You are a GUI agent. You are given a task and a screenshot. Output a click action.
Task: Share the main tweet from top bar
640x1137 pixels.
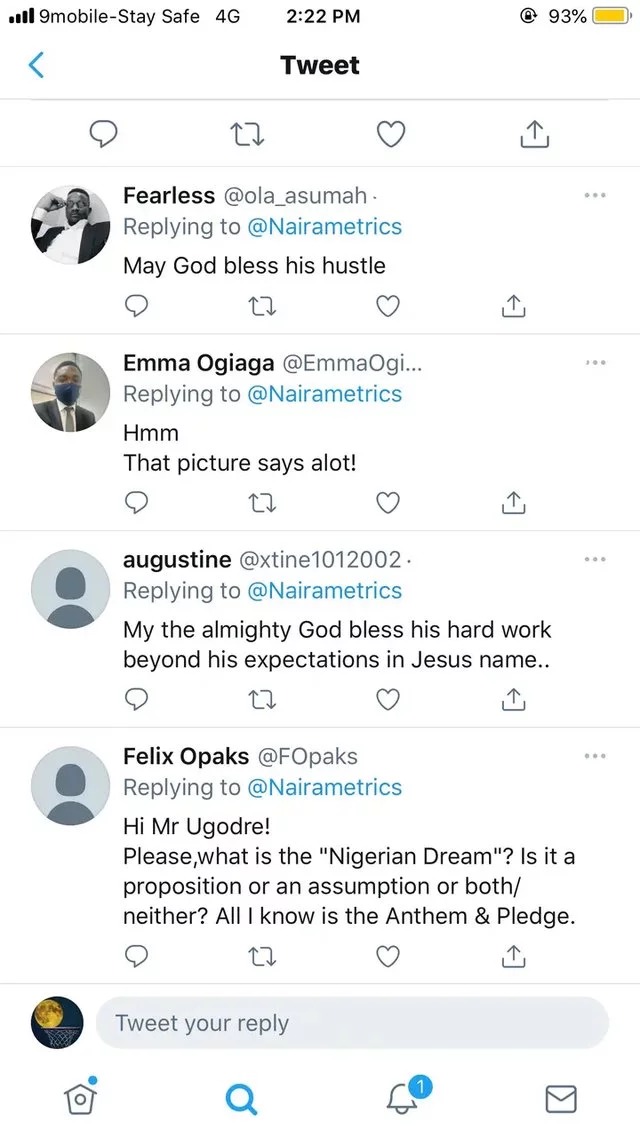(x=534, y=133)
